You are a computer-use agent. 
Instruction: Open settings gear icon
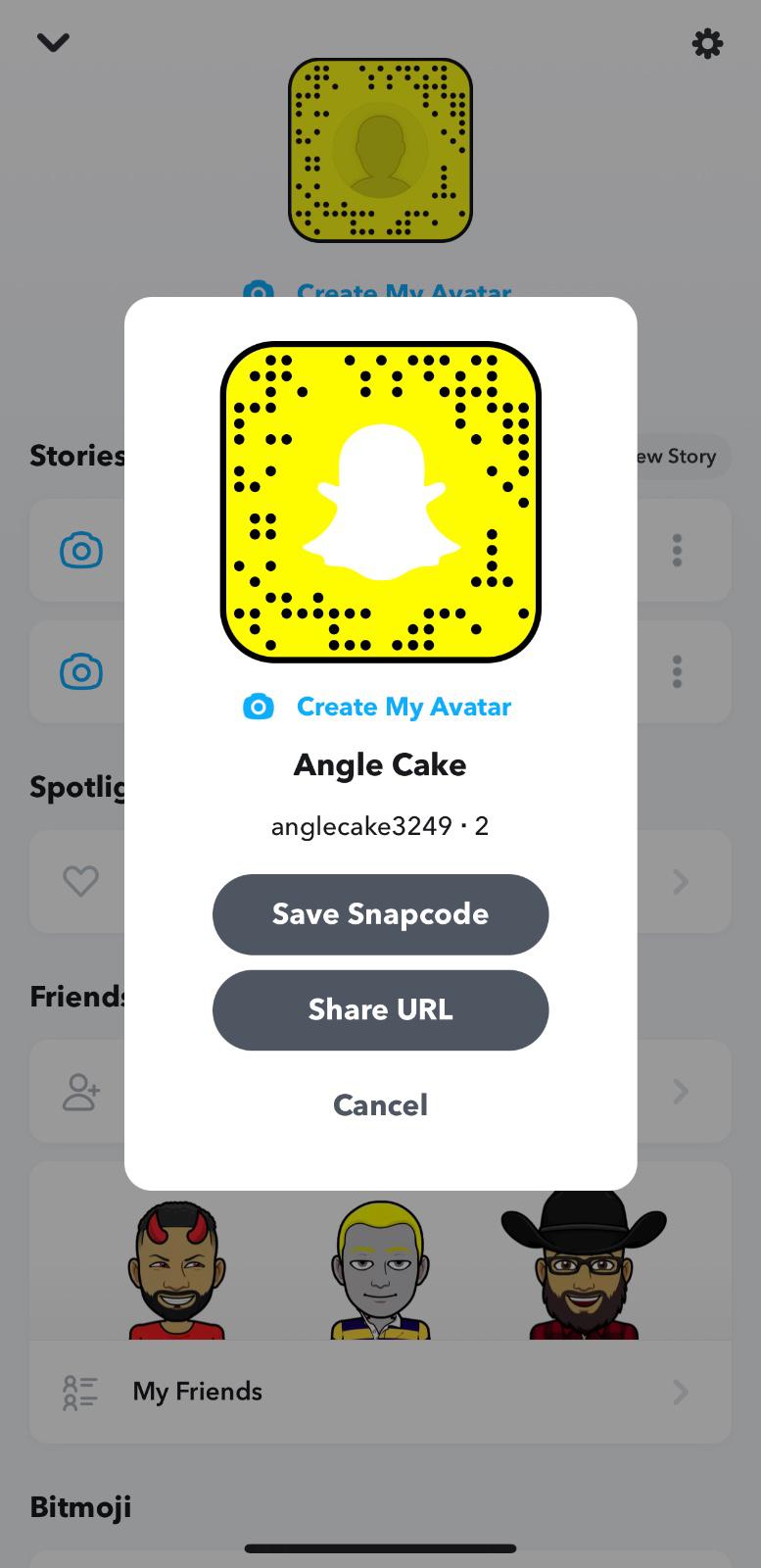(707, 43)
